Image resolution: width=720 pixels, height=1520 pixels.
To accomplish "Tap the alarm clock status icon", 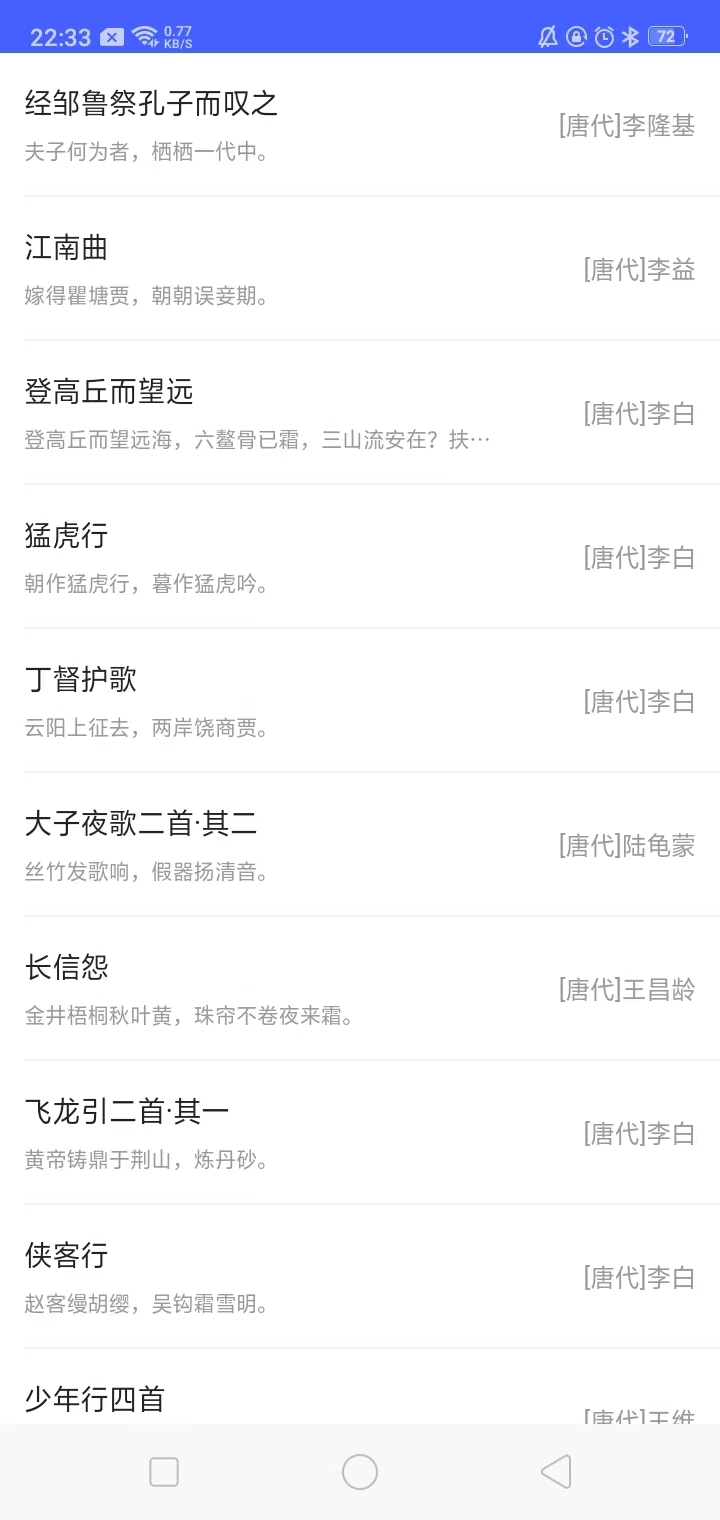I will [604, 36].
